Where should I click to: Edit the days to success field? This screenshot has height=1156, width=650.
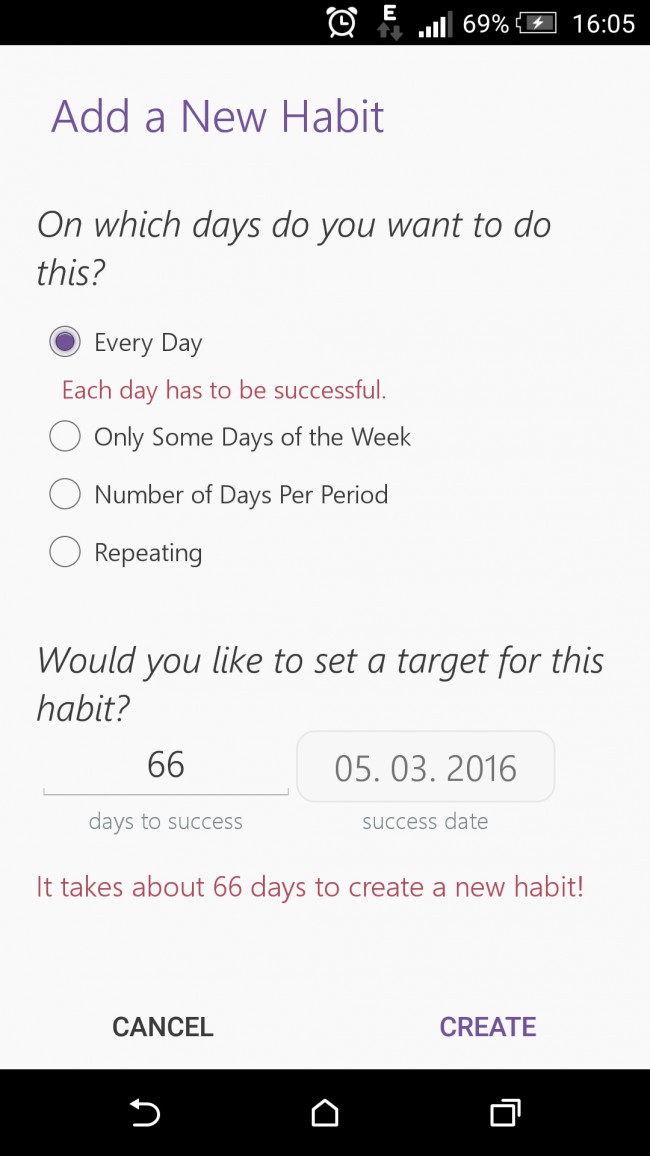166,765
